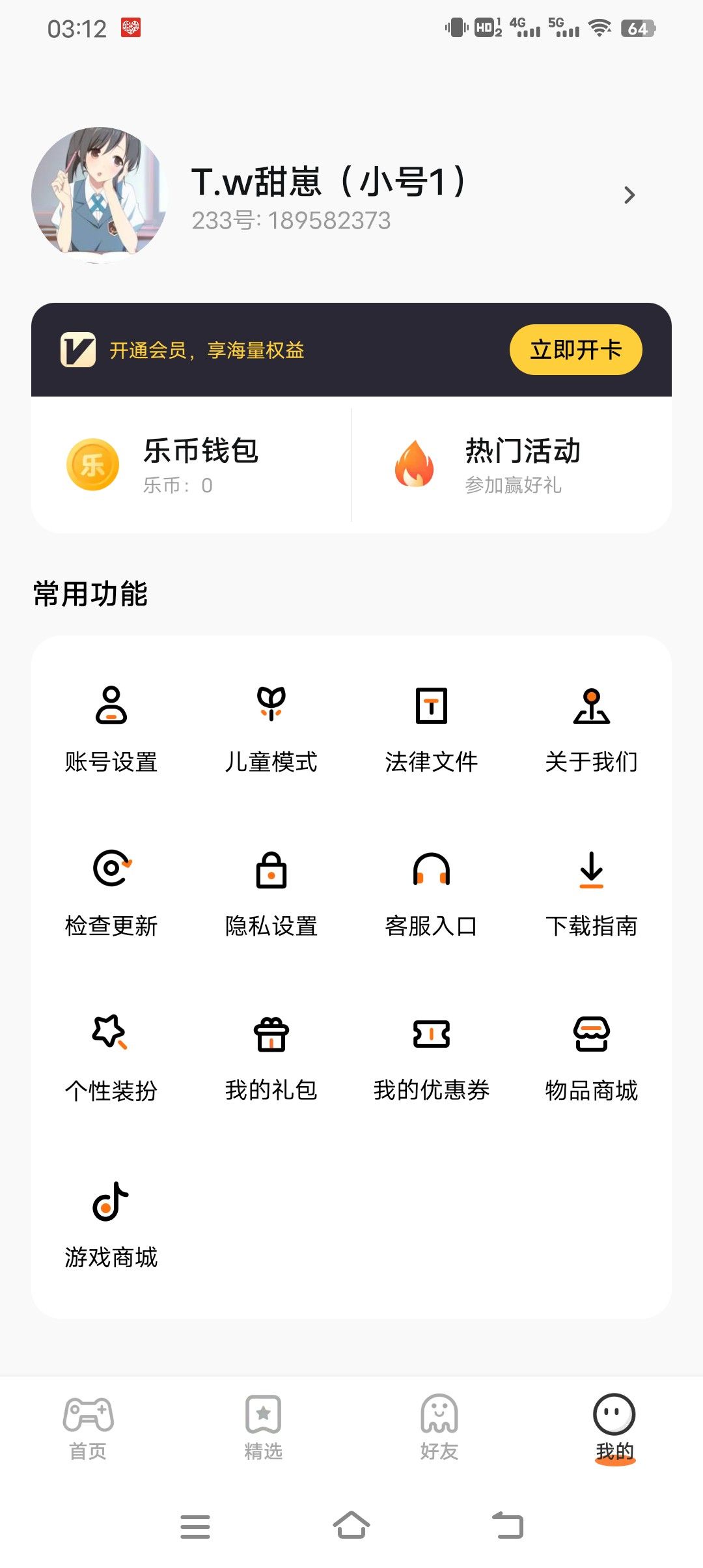Contact support via 客服入口

click(432, 893)
